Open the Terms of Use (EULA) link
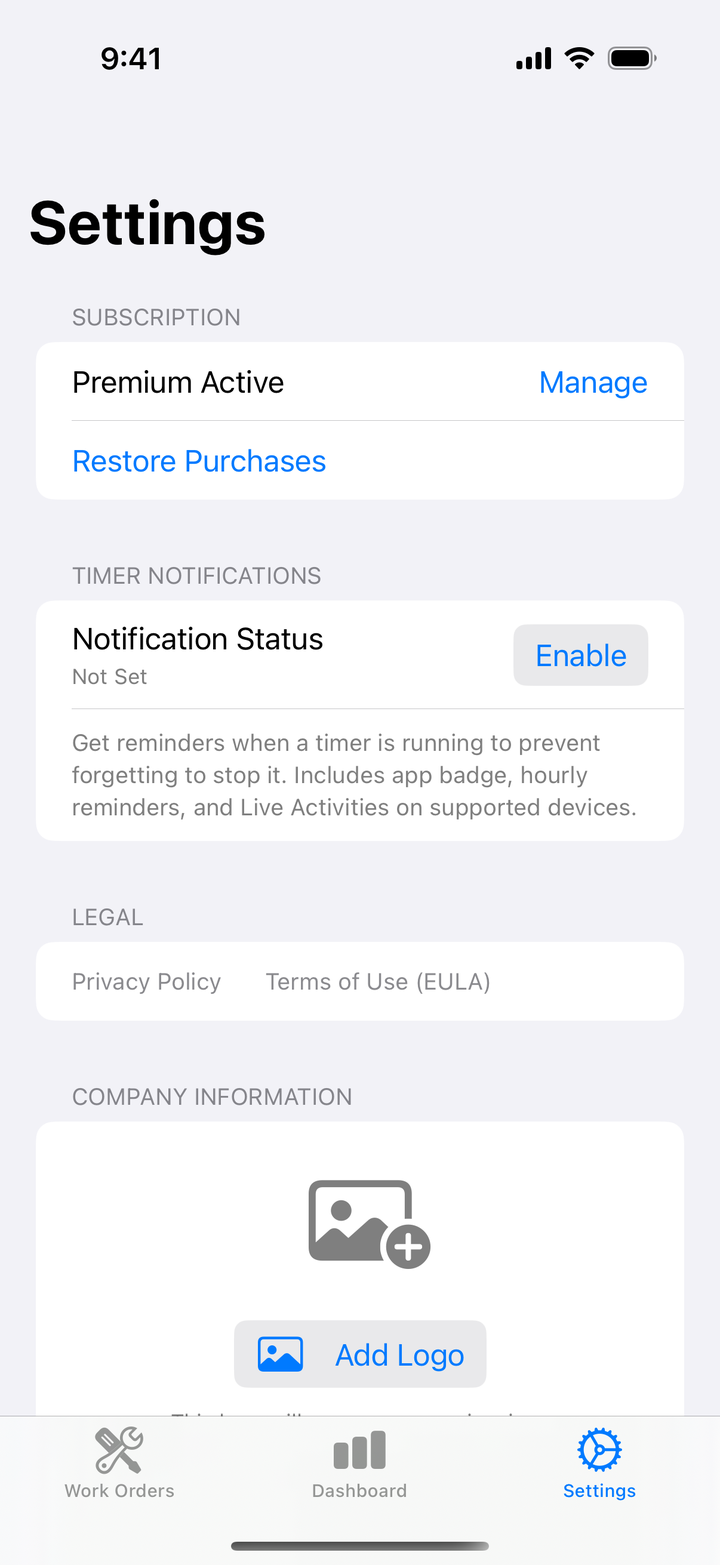Image resolution: width=720 pixels, height=1565 pixels. click(378, 981)
